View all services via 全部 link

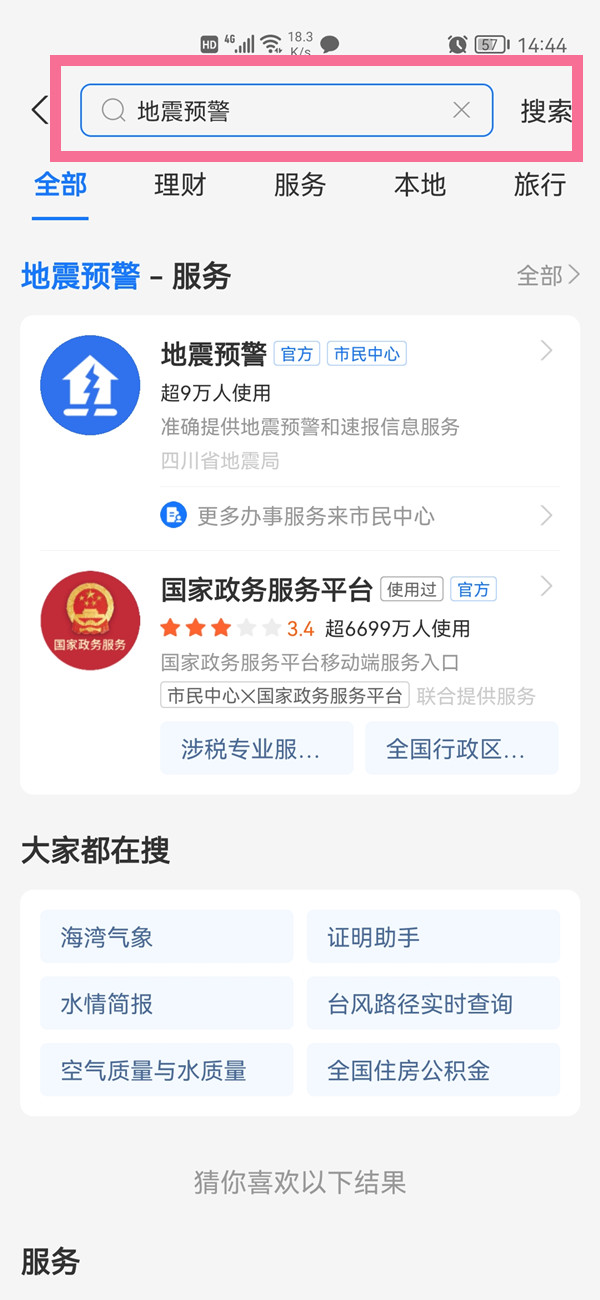click(547, 276)
